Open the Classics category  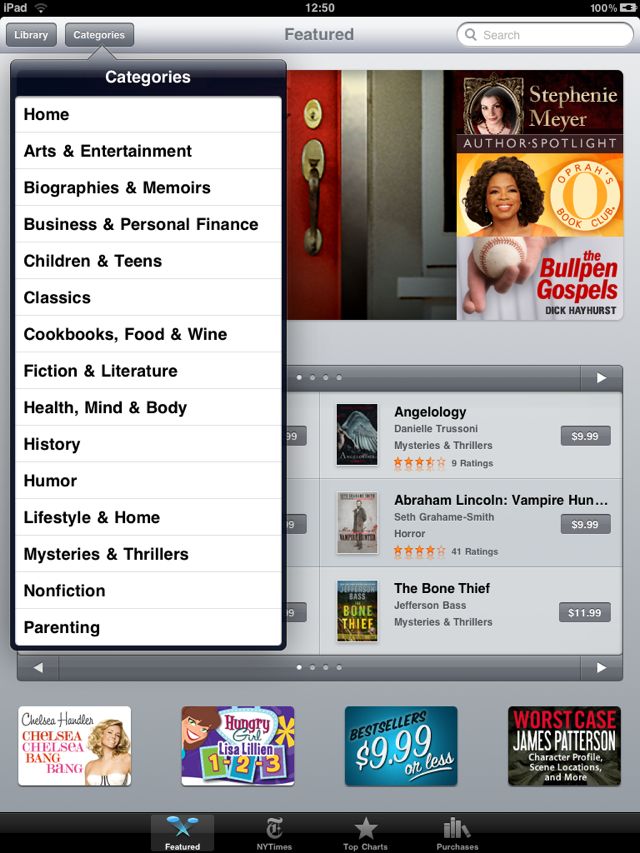(x=148, y=298)
